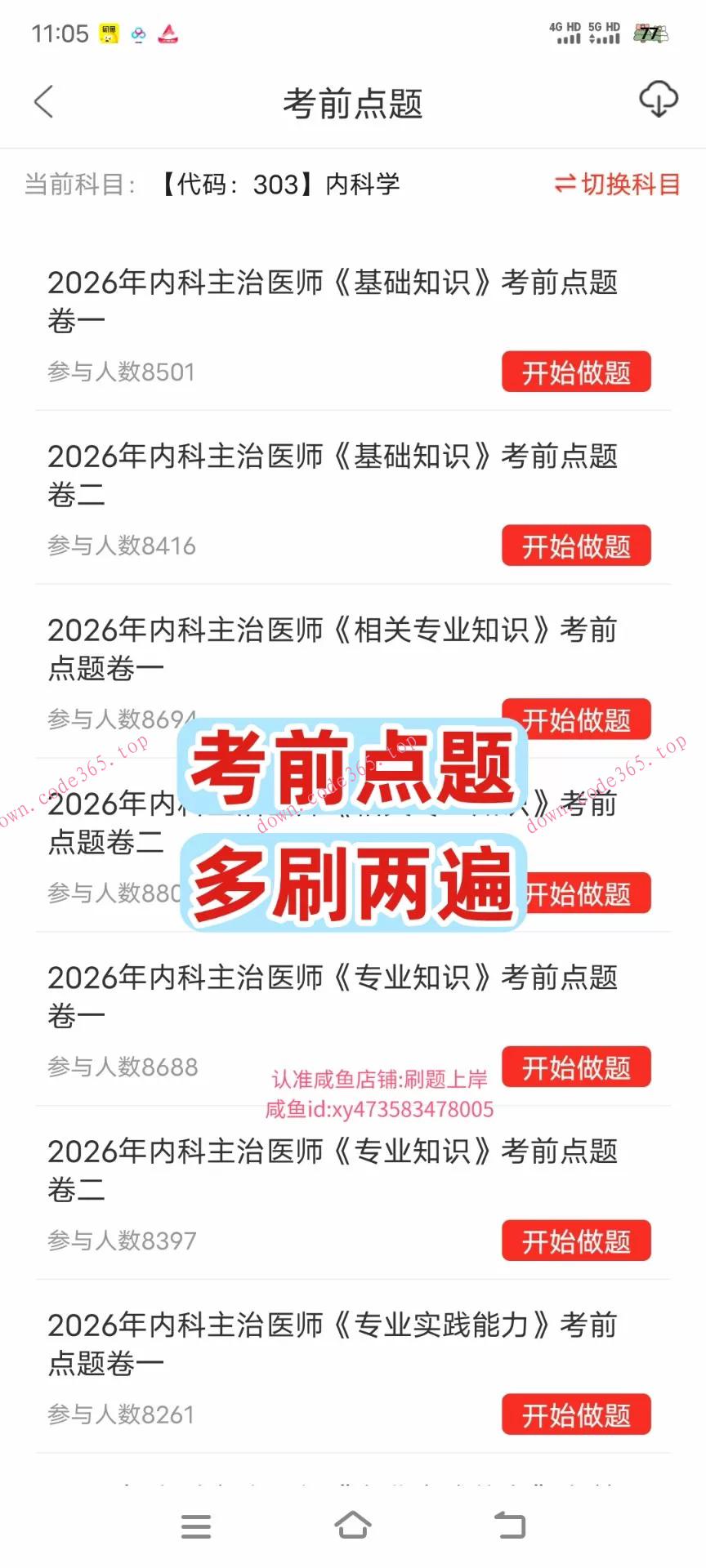Open the recent apps menu icon in navigation bar

click(195, 1526)
